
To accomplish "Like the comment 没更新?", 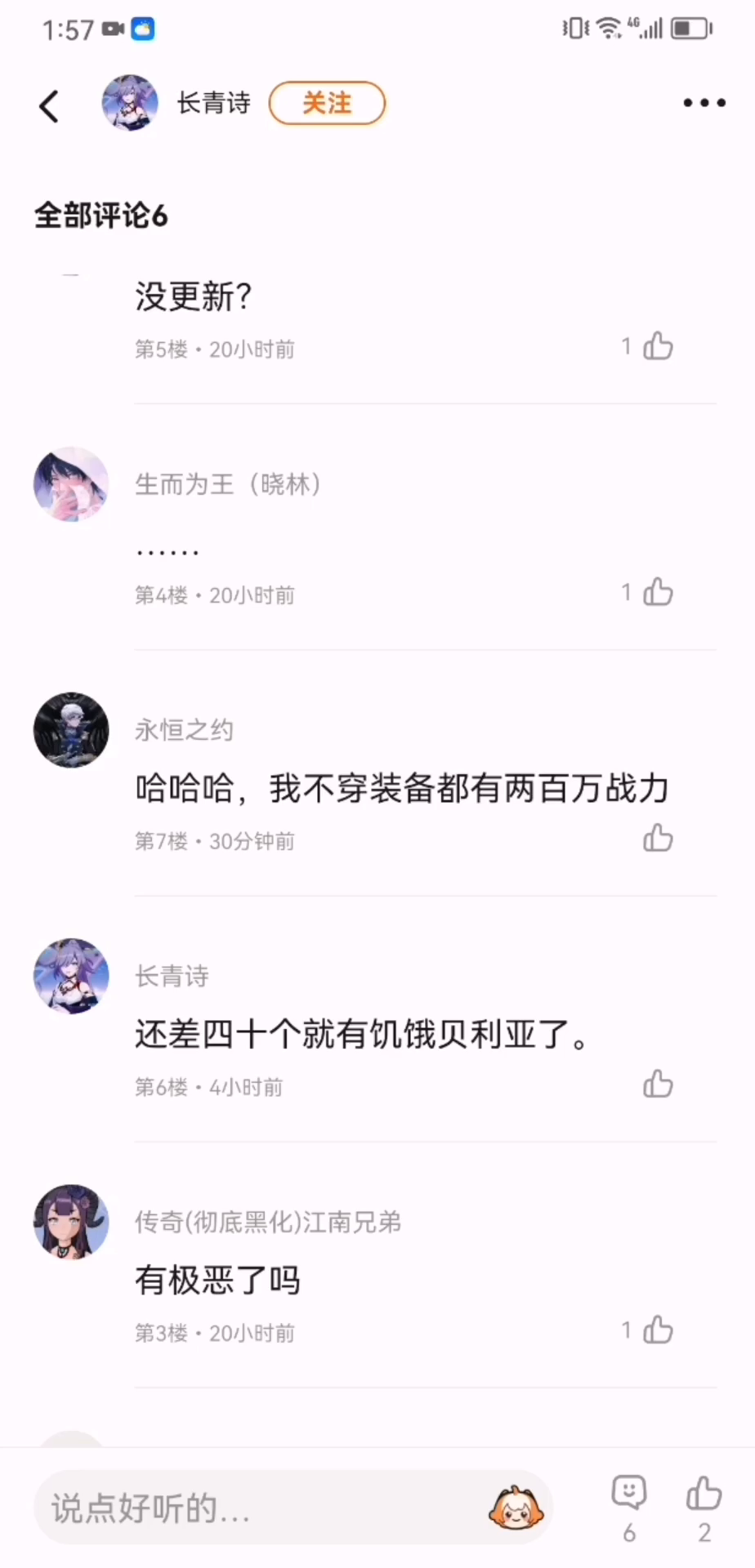I will [657, 347].
